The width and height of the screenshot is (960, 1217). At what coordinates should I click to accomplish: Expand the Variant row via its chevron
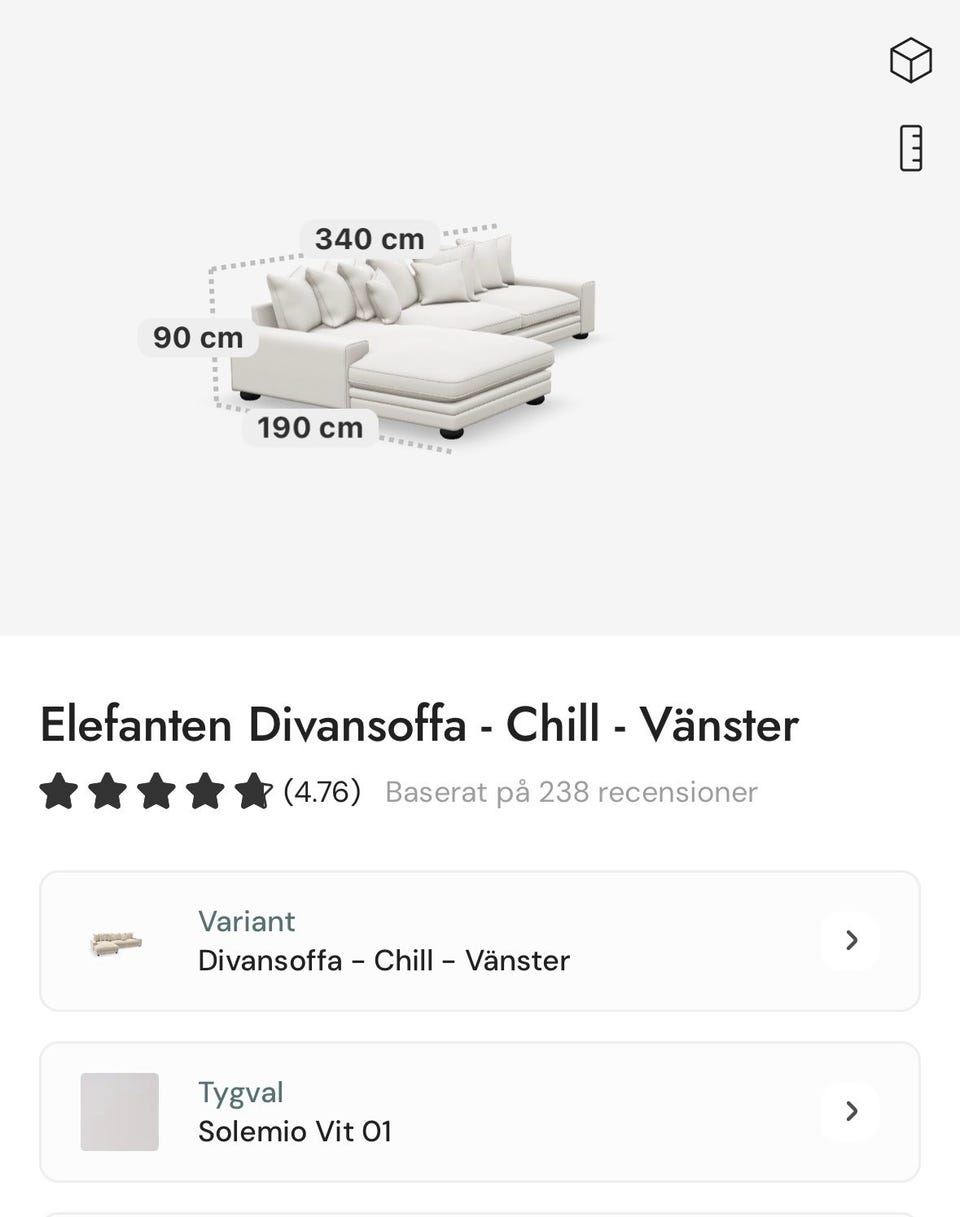pos(851,940)
